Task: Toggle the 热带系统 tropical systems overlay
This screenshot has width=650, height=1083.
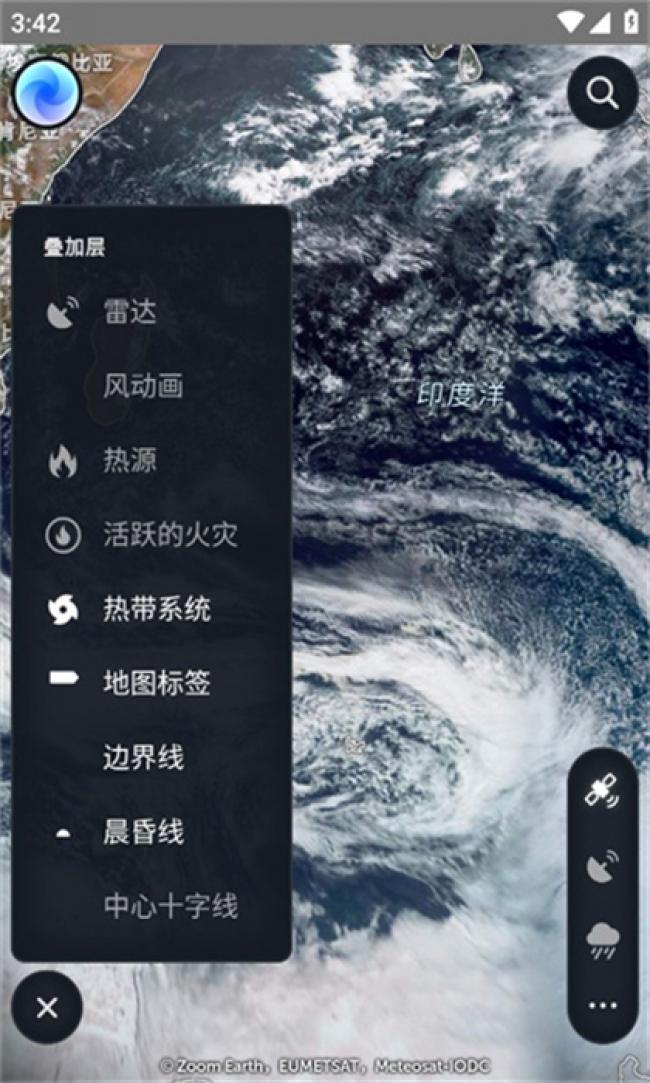Action: pyautogui.click(x=156, y=609)
